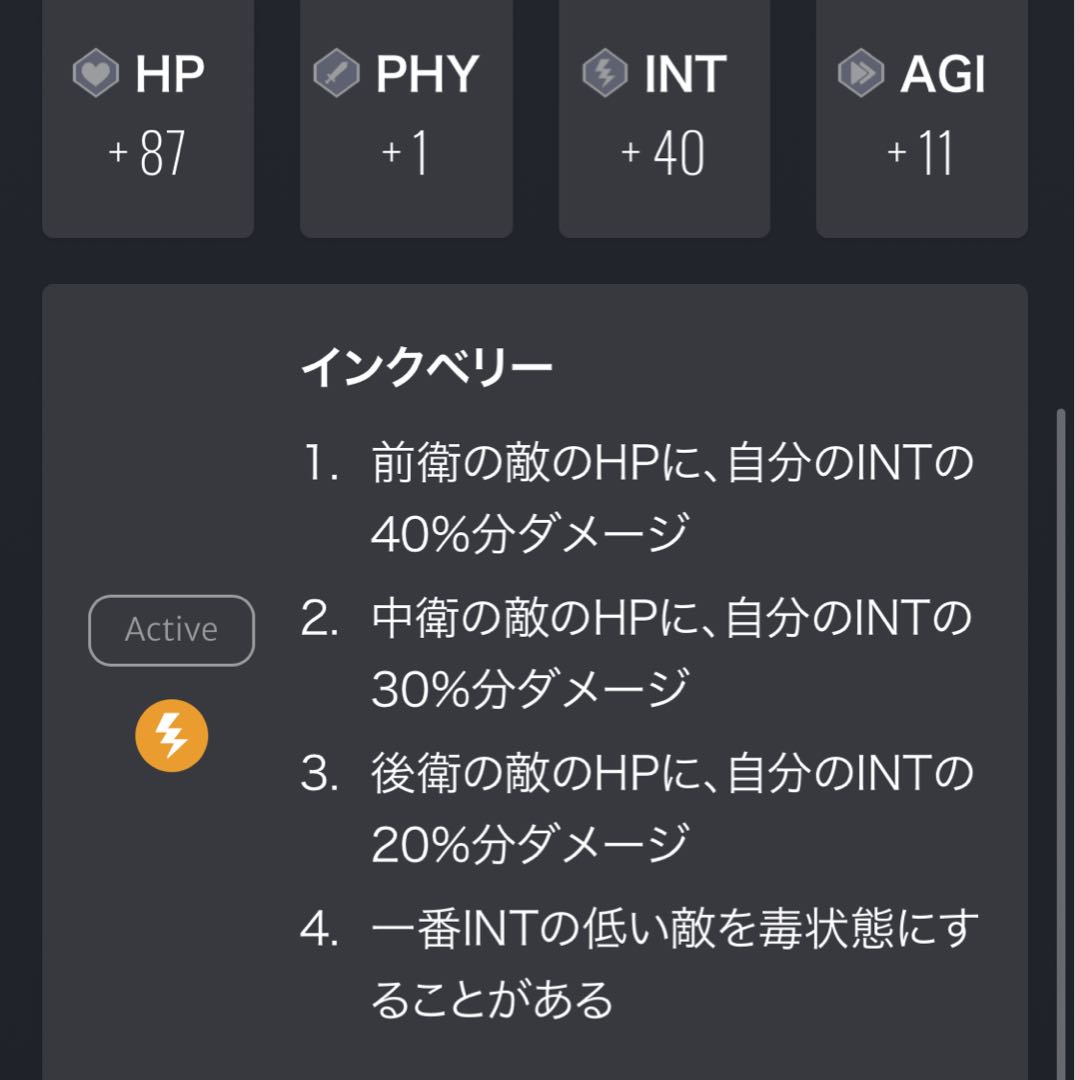Image resolution: width=1075 pixels, height=1080 pixels.
Task: Enable the インクベリー active skill
Action: 171,630
